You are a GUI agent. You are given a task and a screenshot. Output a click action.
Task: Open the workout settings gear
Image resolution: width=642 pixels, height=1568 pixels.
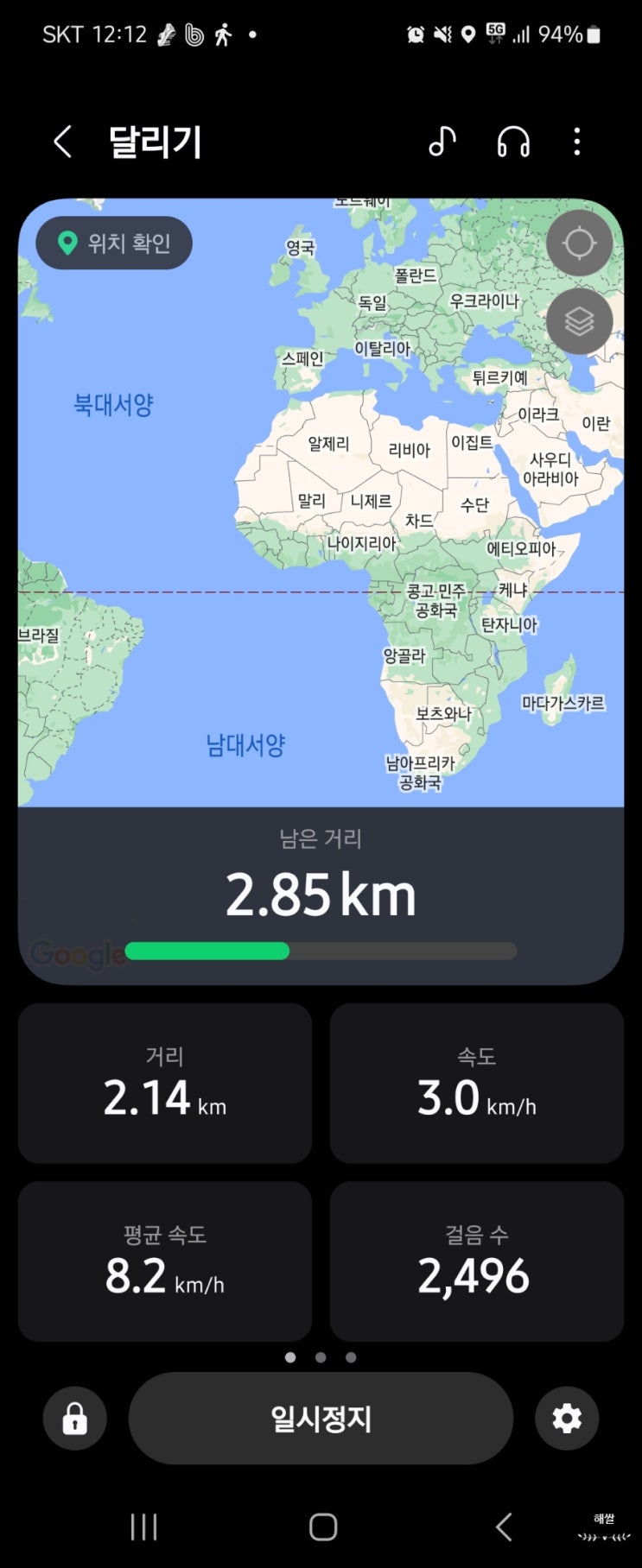[567, 1418]
